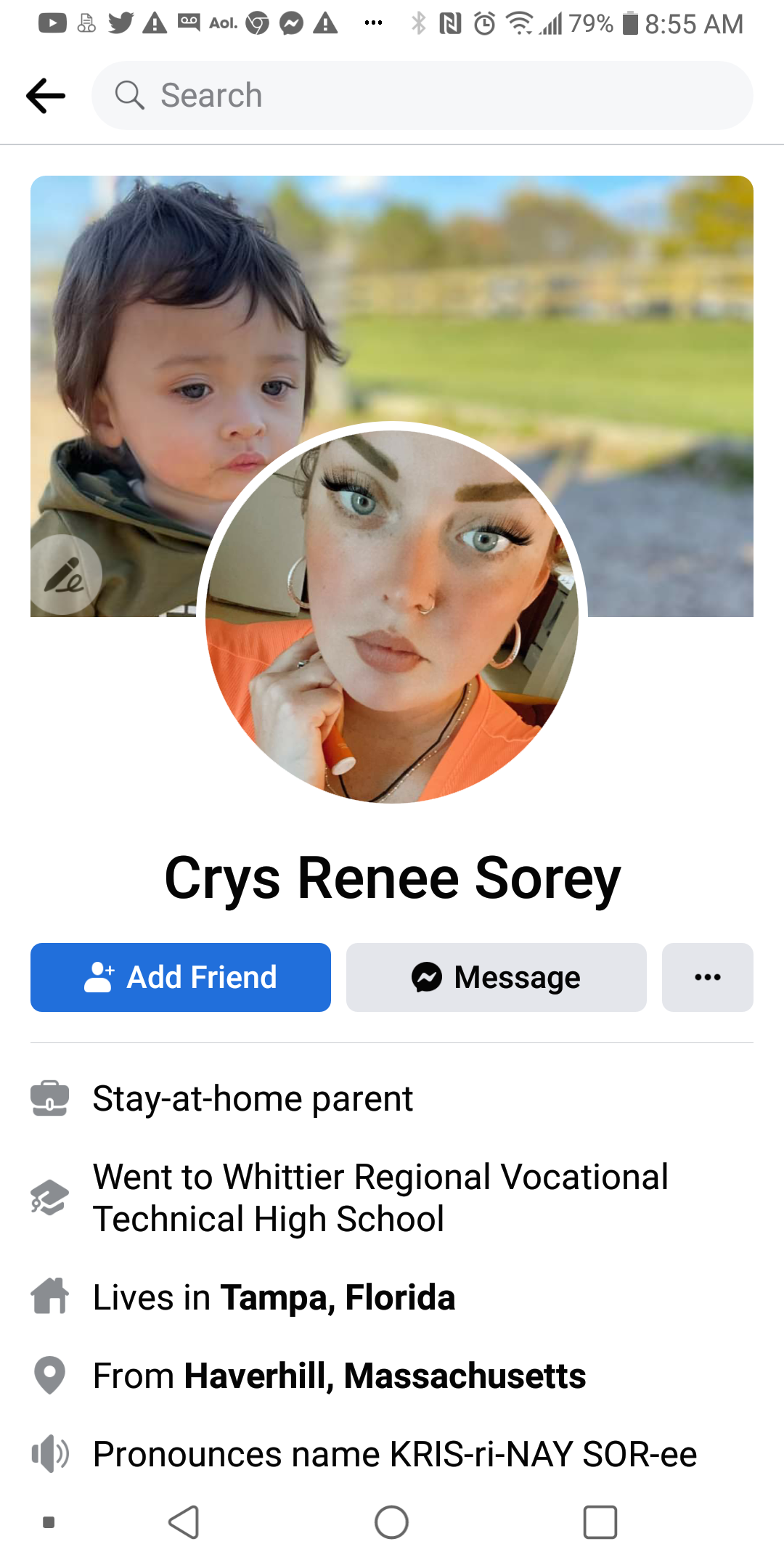Open Tampa, Florida location link
The height and width of the screenshot is (1568, 784).
tap(338, 1297)
